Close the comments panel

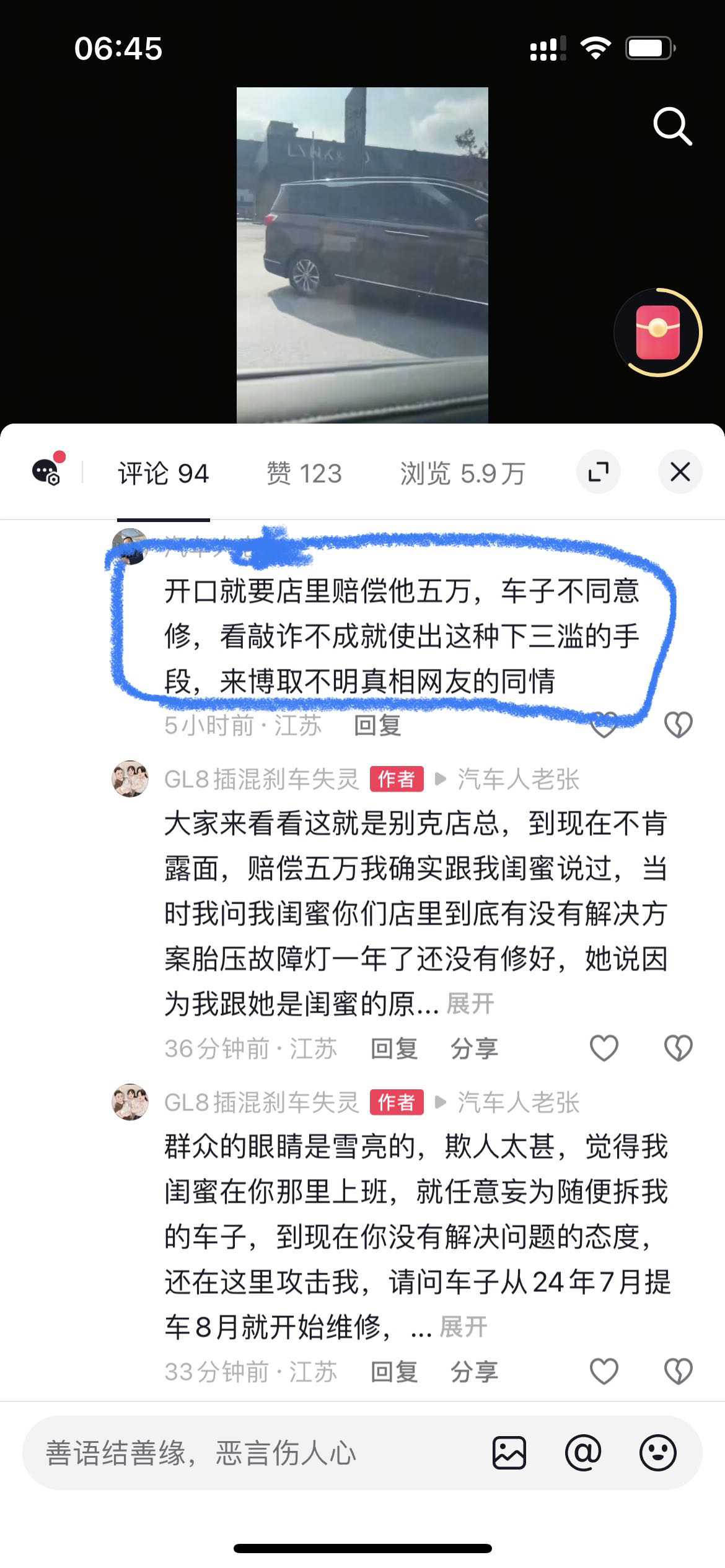(x=680, y=472)
